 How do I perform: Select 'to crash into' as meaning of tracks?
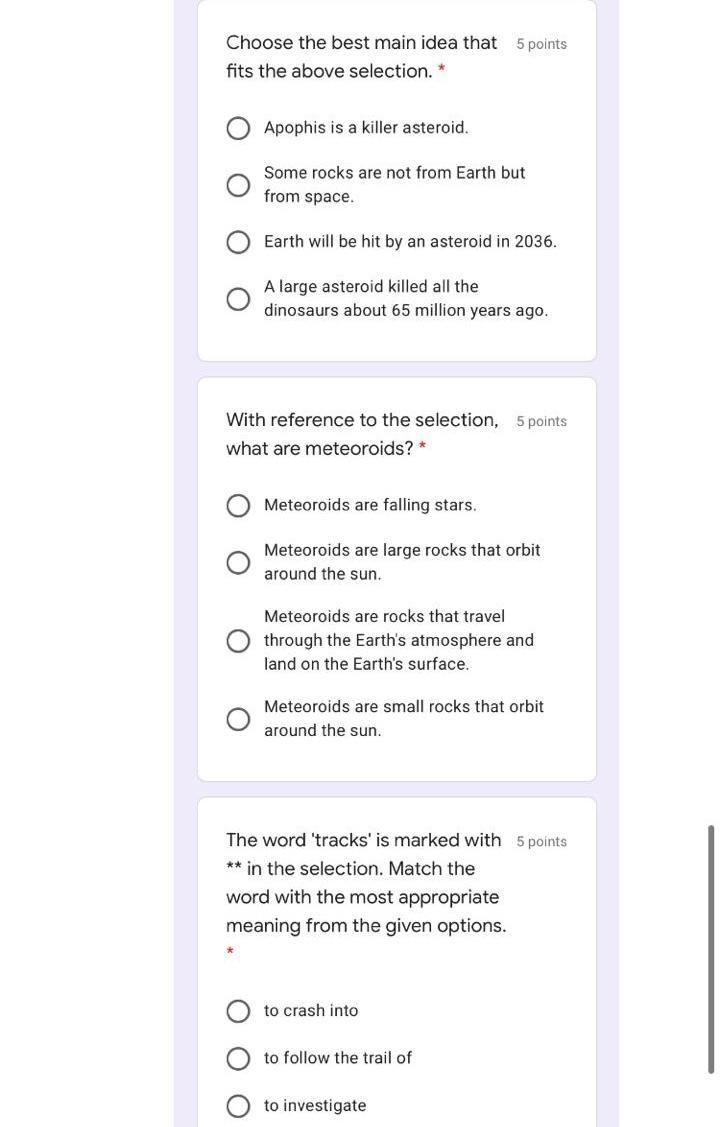pyautogui.click(x=238, y=1011)
